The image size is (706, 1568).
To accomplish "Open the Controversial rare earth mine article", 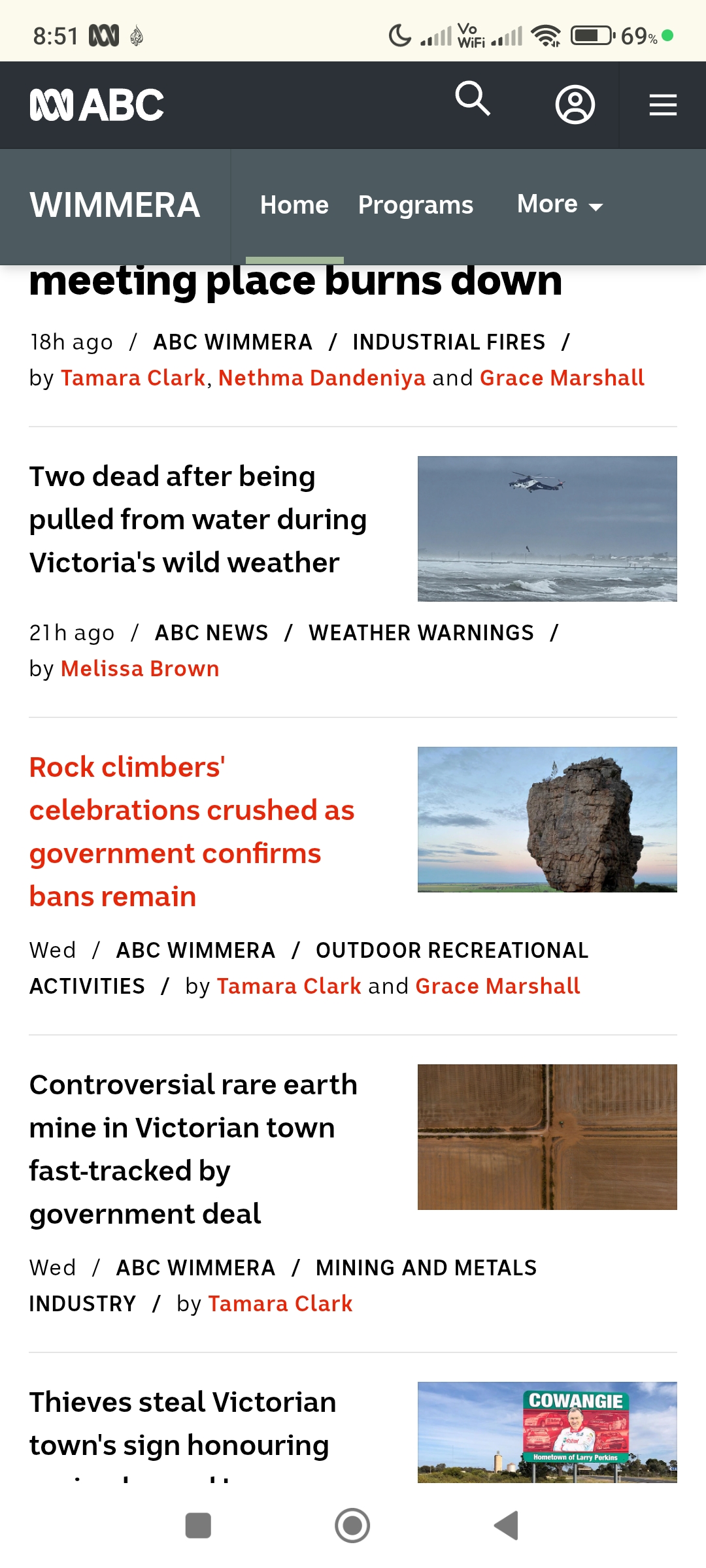I will 193,1149.
